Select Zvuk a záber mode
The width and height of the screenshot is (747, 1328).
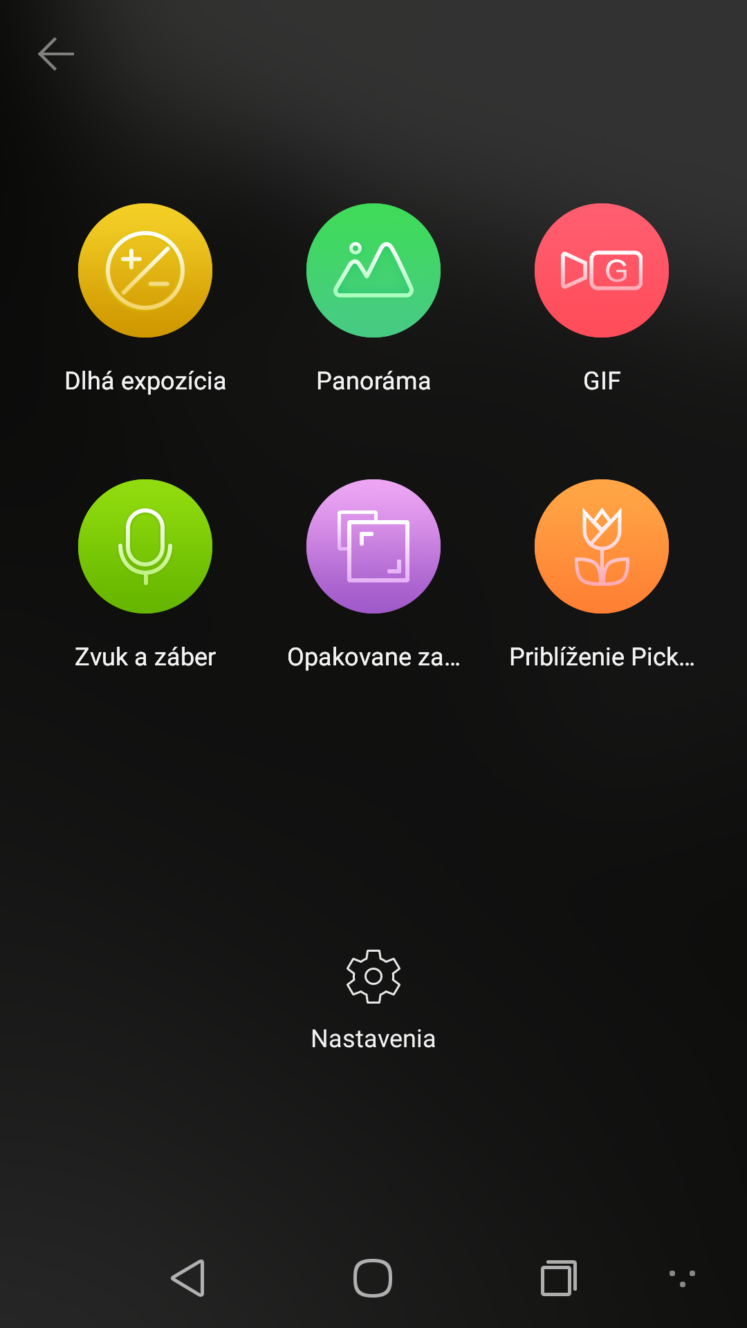(x=145, y=546)
